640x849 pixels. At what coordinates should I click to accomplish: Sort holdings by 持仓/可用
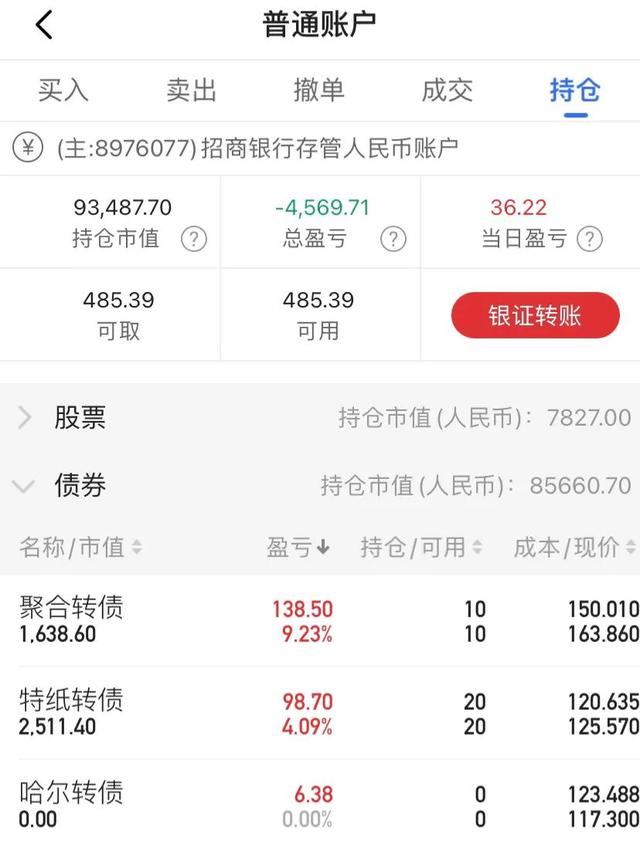pos(422,547)
